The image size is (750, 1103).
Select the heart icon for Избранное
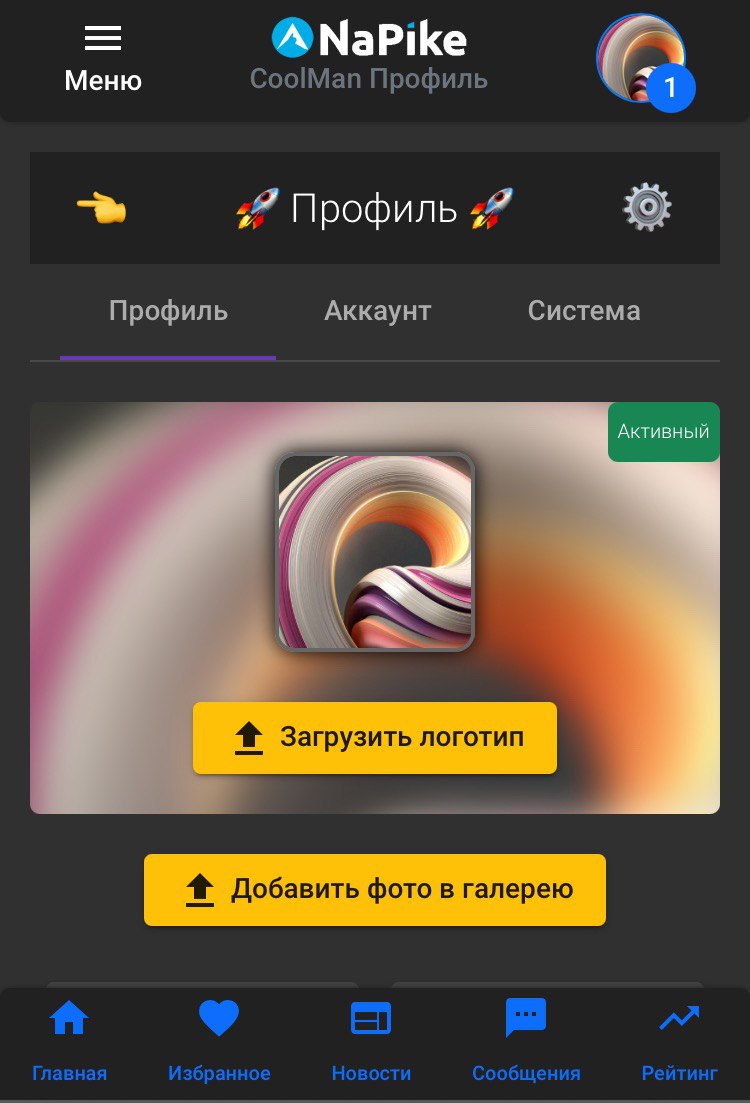pos(218,1017)
